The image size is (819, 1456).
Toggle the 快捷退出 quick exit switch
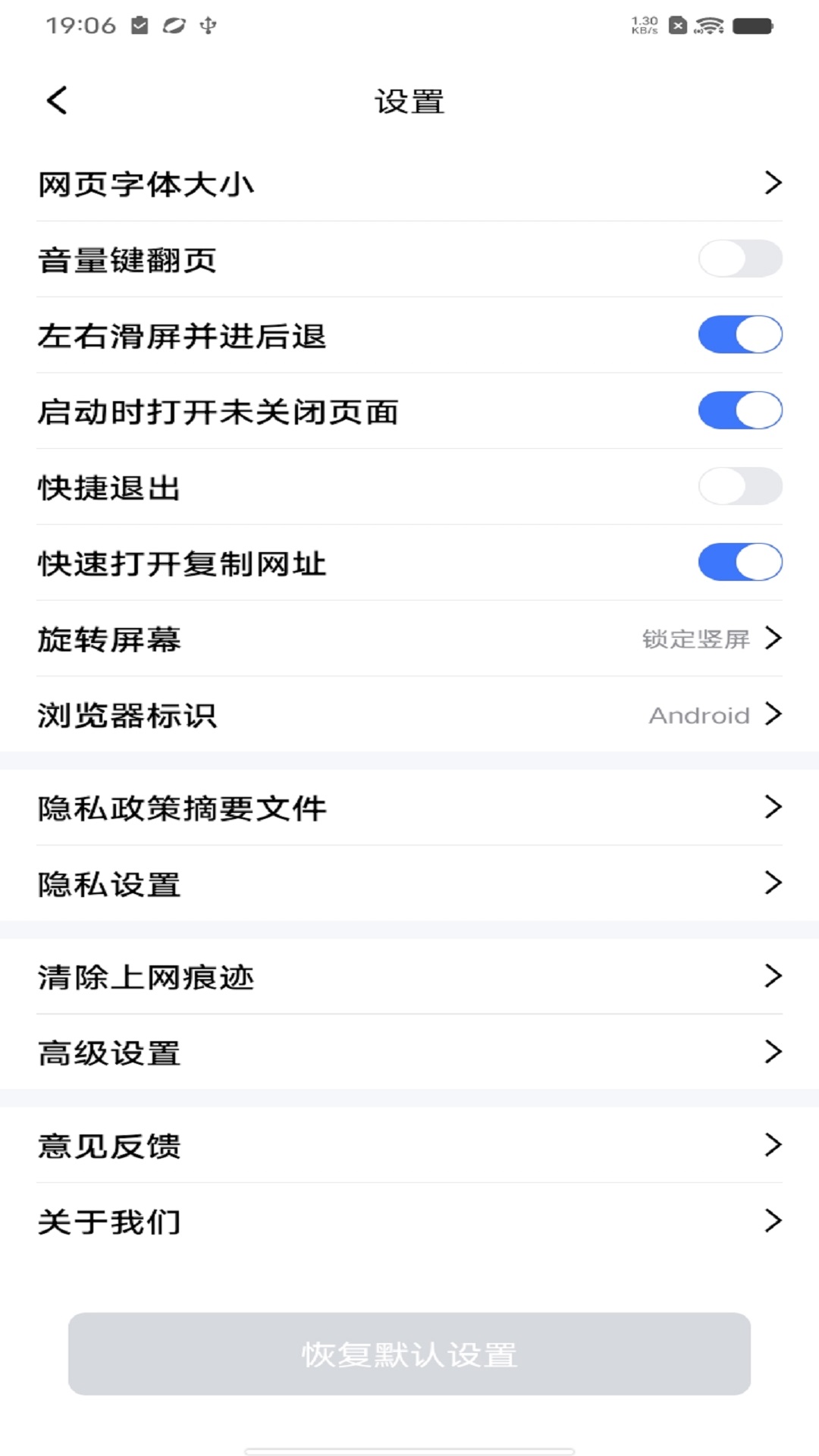point(740,486)
